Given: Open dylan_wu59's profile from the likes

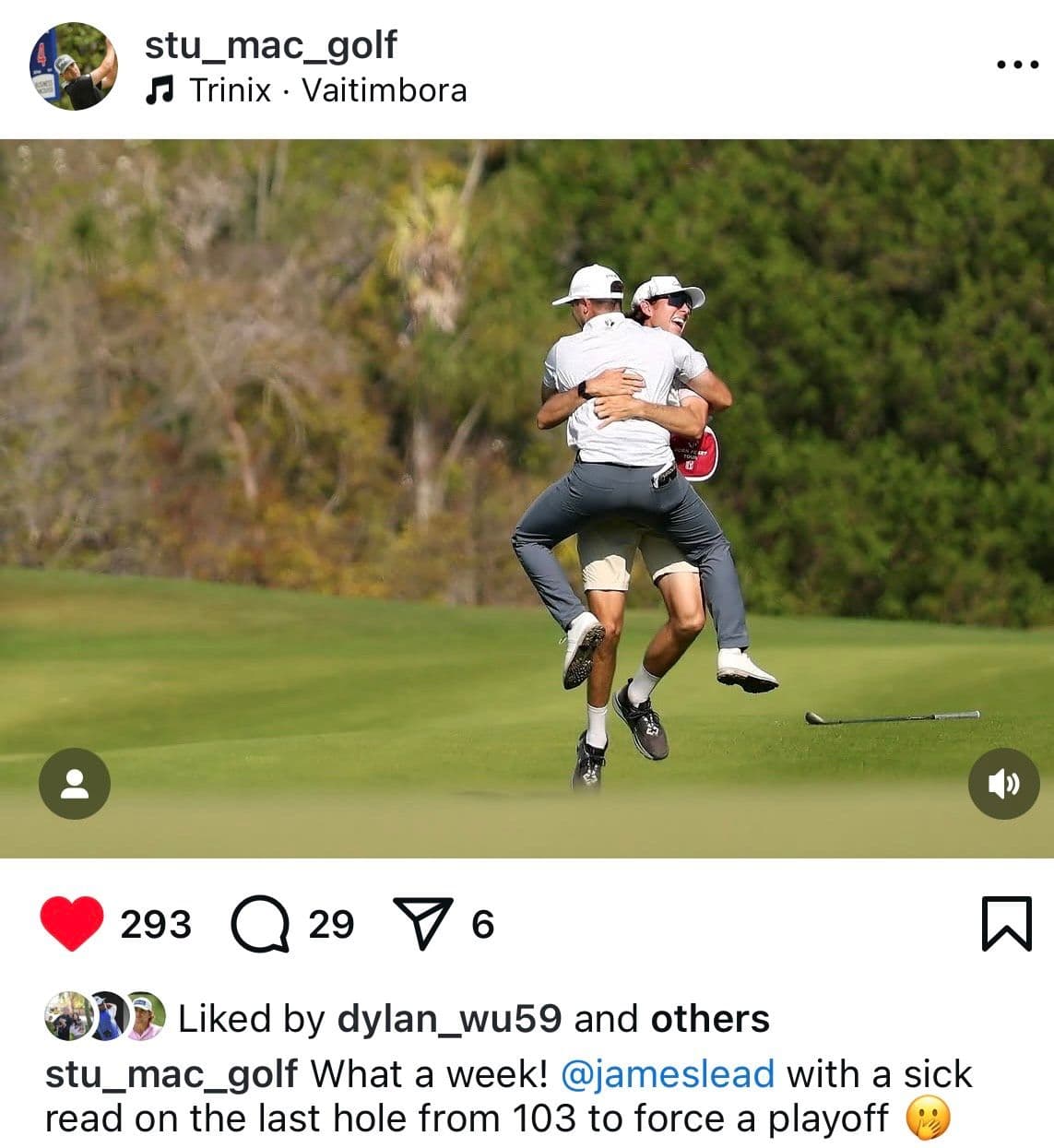Looking at the screenshot, I should pyautogui.click(x=449, y=1019).
